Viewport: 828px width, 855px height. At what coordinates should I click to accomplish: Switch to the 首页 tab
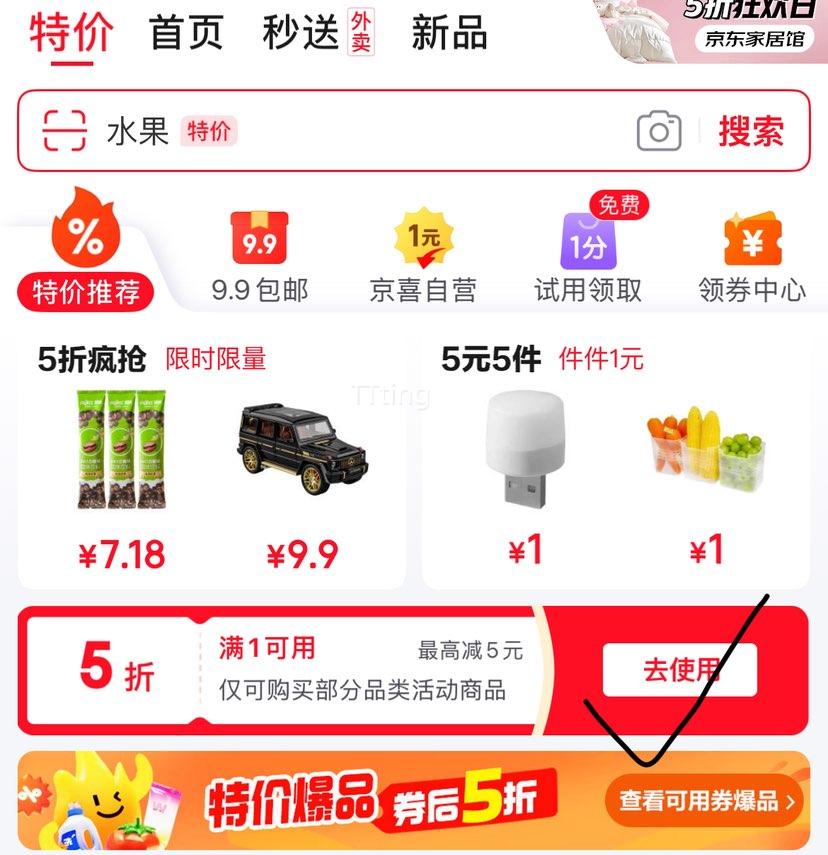pyautogui.click(x=187, y=33)
